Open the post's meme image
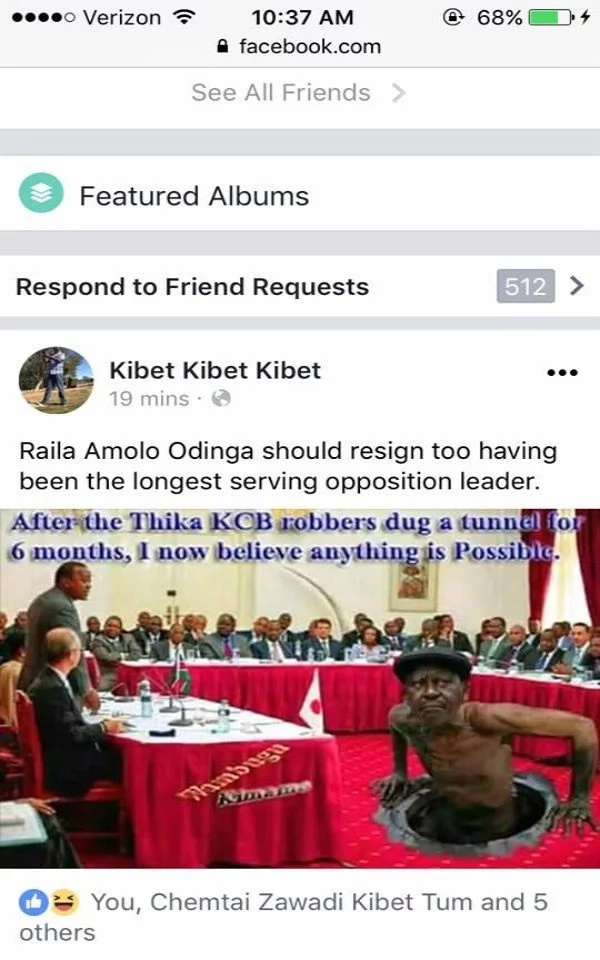Screen dimensions: 600x960 (300, 688)
